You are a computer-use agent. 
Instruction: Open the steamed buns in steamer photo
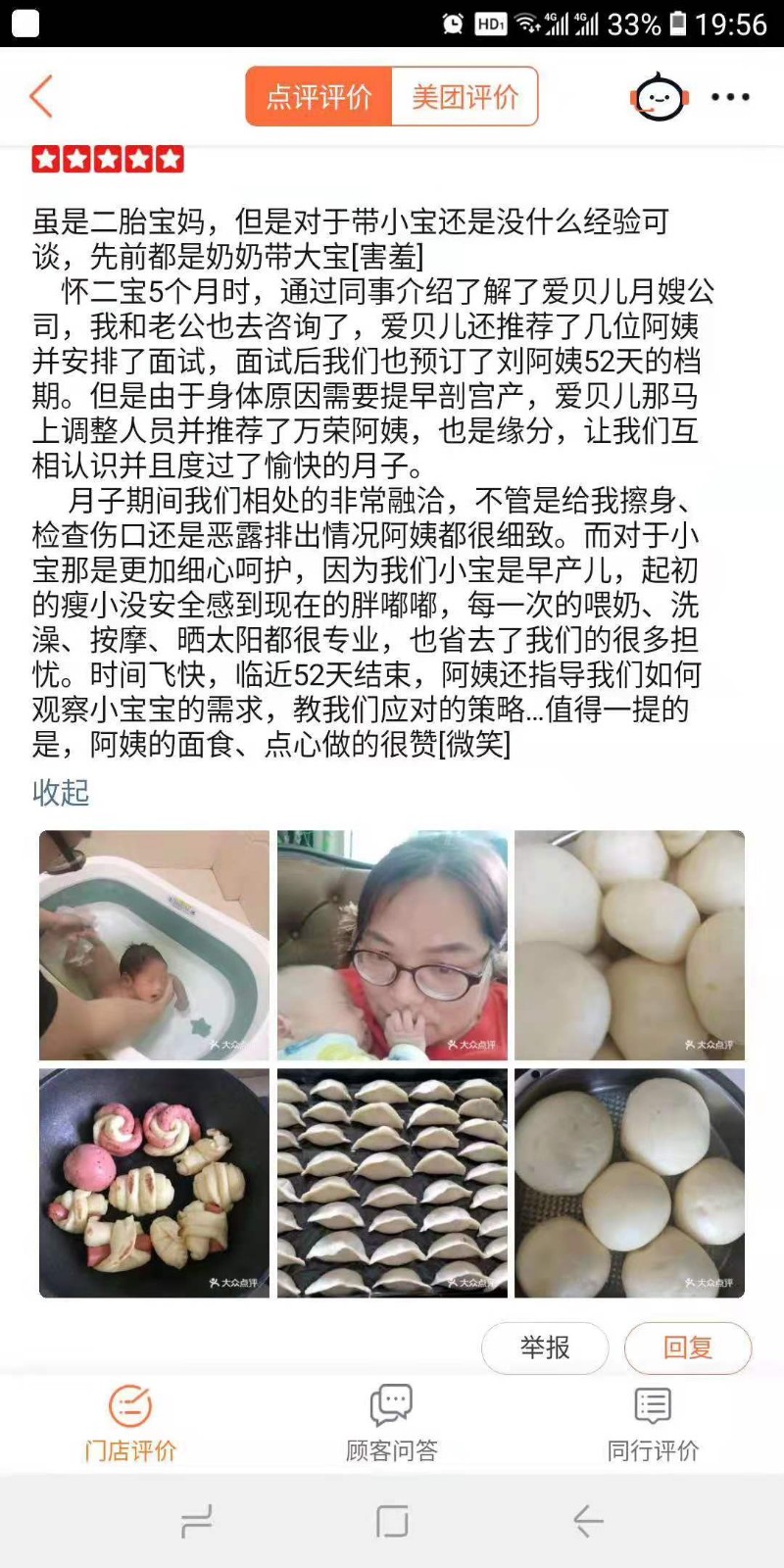point(629,1183)
